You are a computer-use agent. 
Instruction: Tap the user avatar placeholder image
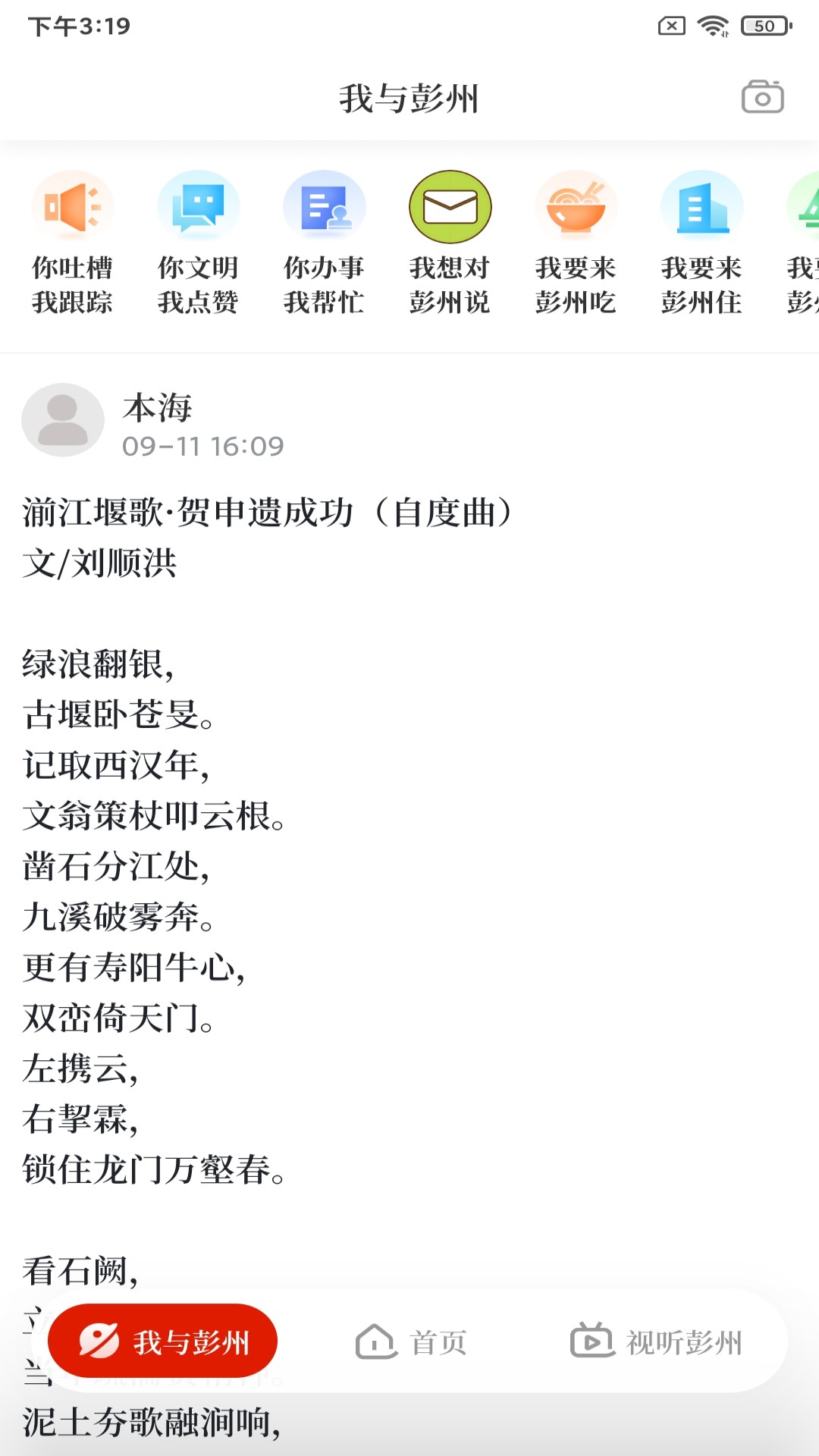coord(64,420)
